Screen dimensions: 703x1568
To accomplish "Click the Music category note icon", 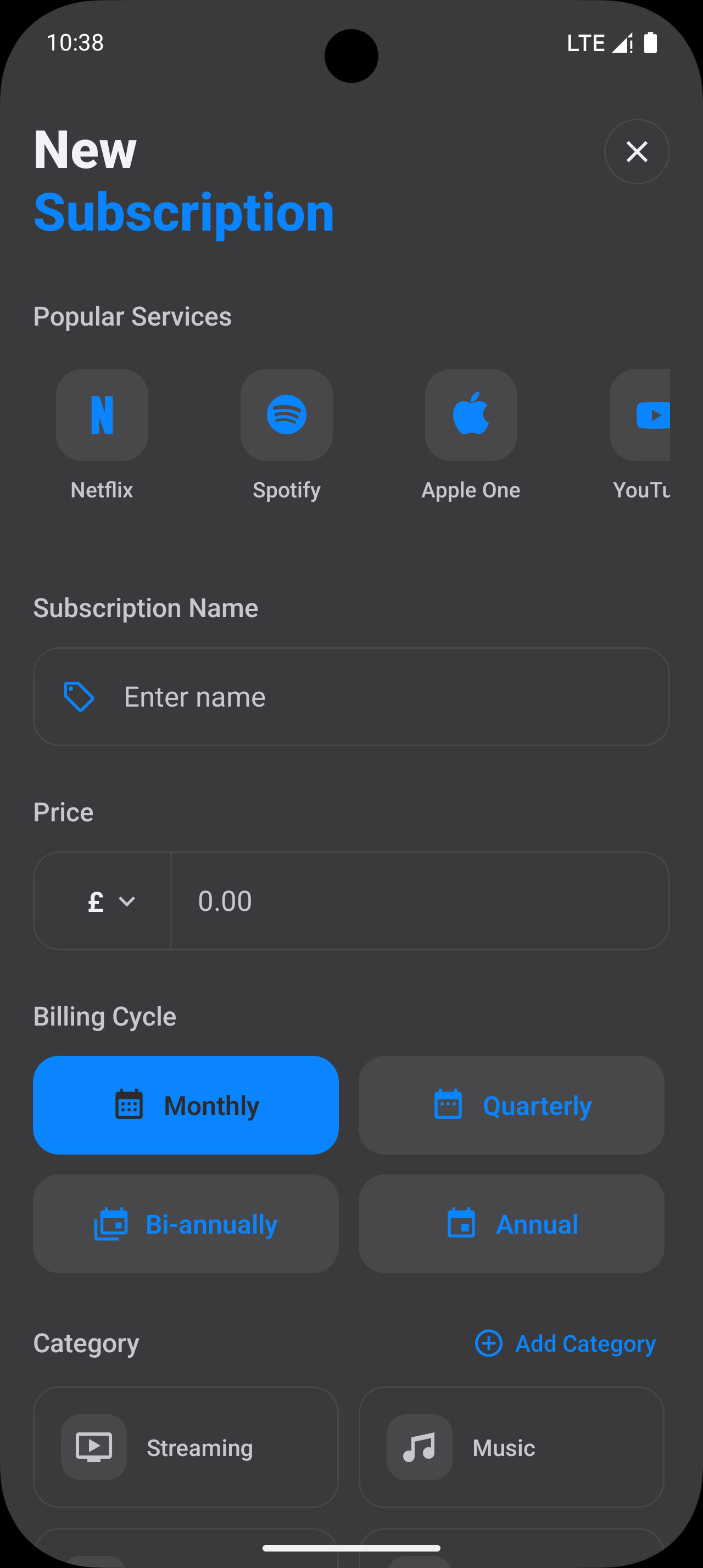I will [x=418, y=1447].
